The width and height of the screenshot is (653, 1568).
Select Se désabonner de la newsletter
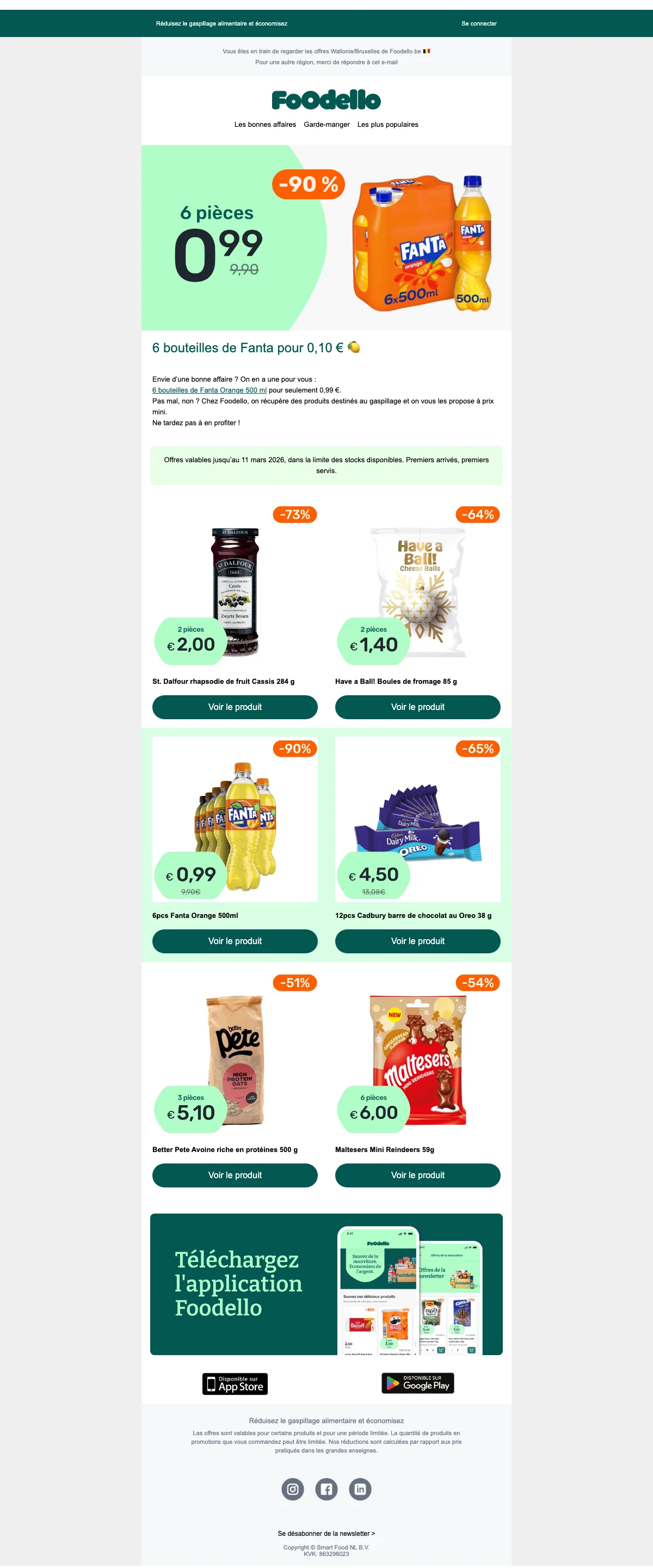coord(326,1533)
